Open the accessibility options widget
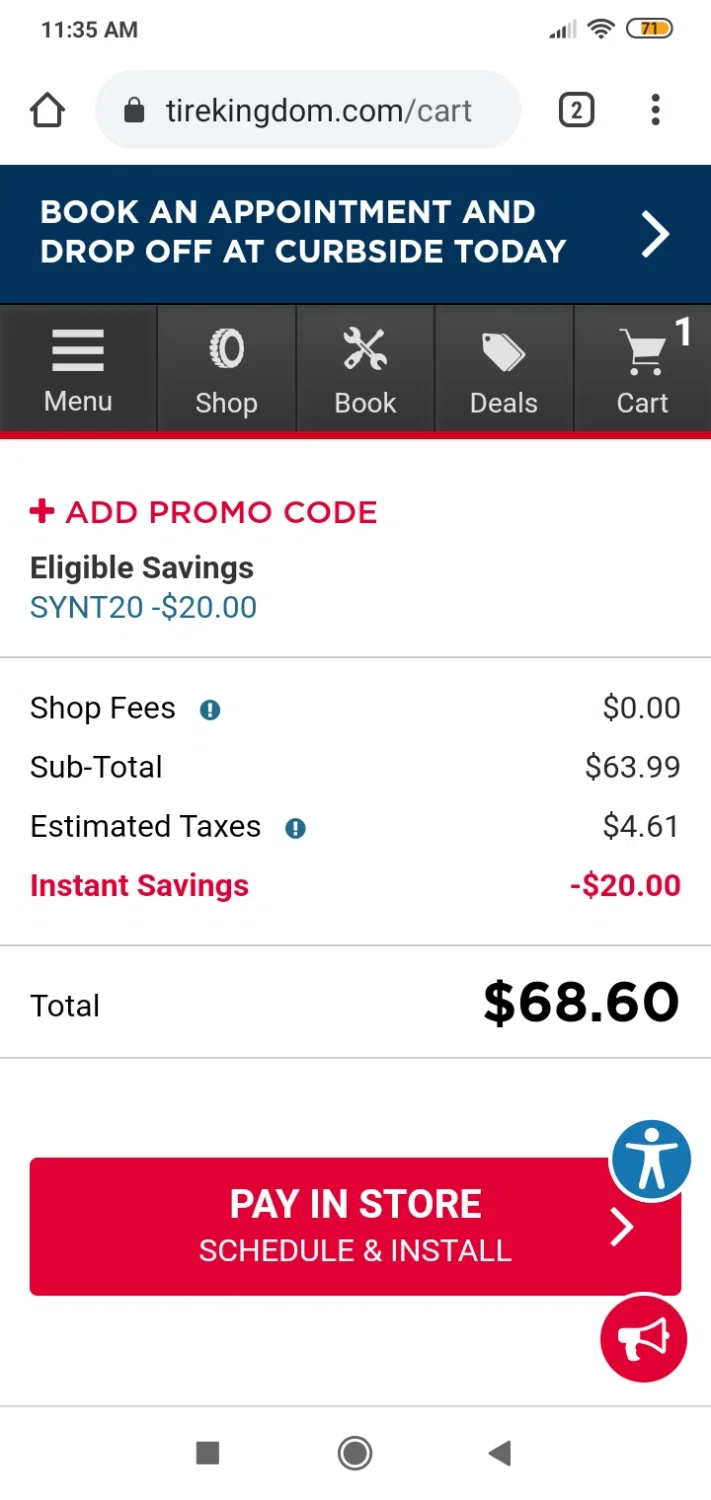 pos(651,1160)
